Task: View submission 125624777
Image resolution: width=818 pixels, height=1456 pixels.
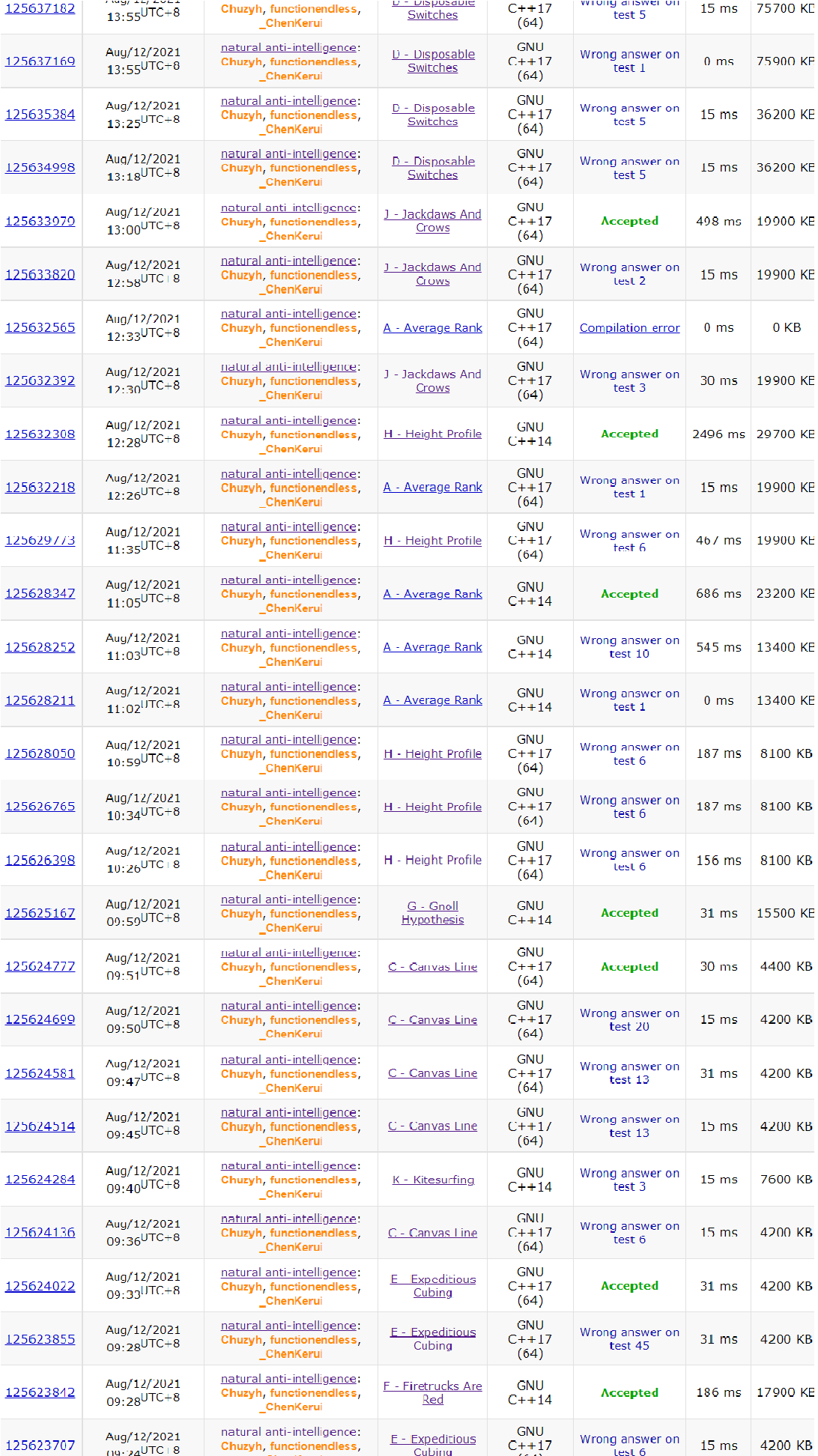Action: [x=40, y=967]
